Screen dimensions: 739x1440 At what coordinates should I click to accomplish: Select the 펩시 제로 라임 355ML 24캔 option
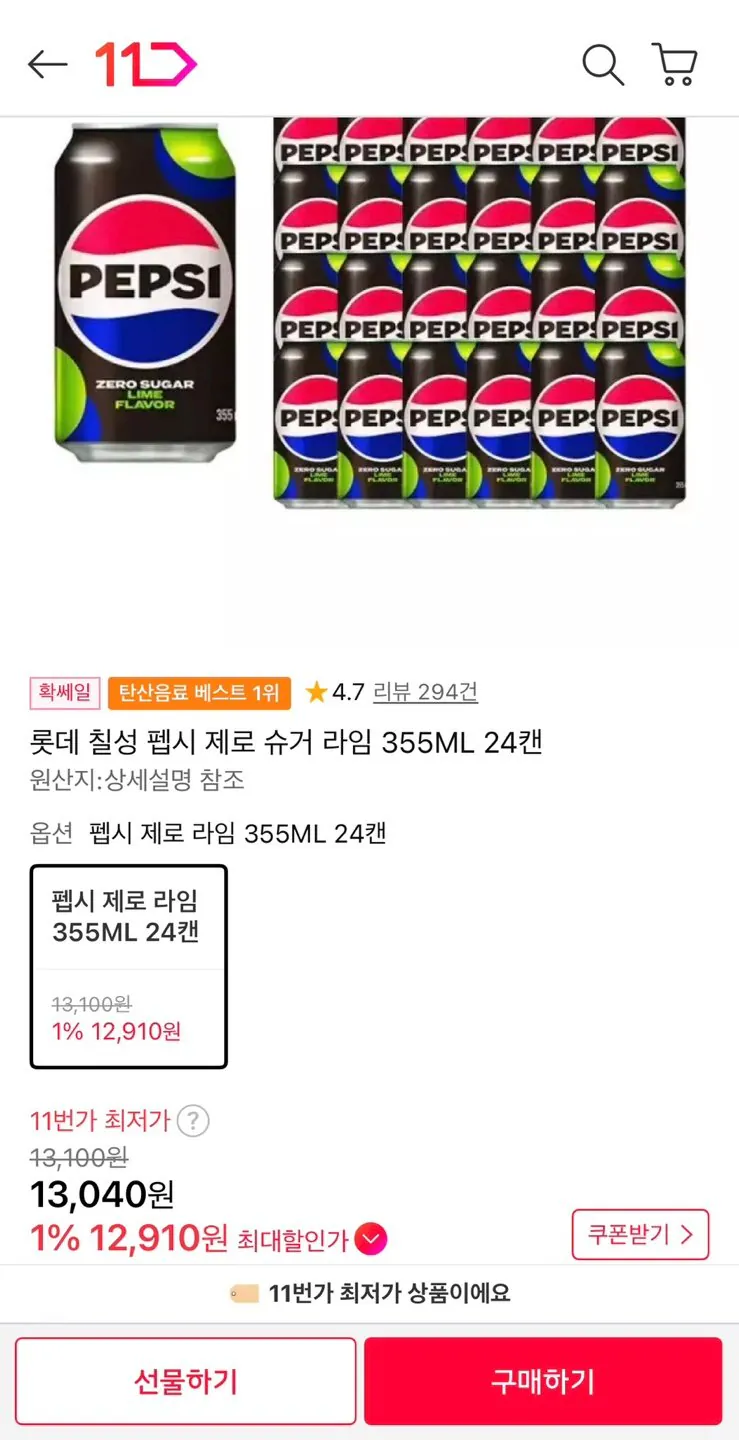(x=129, y=966)
